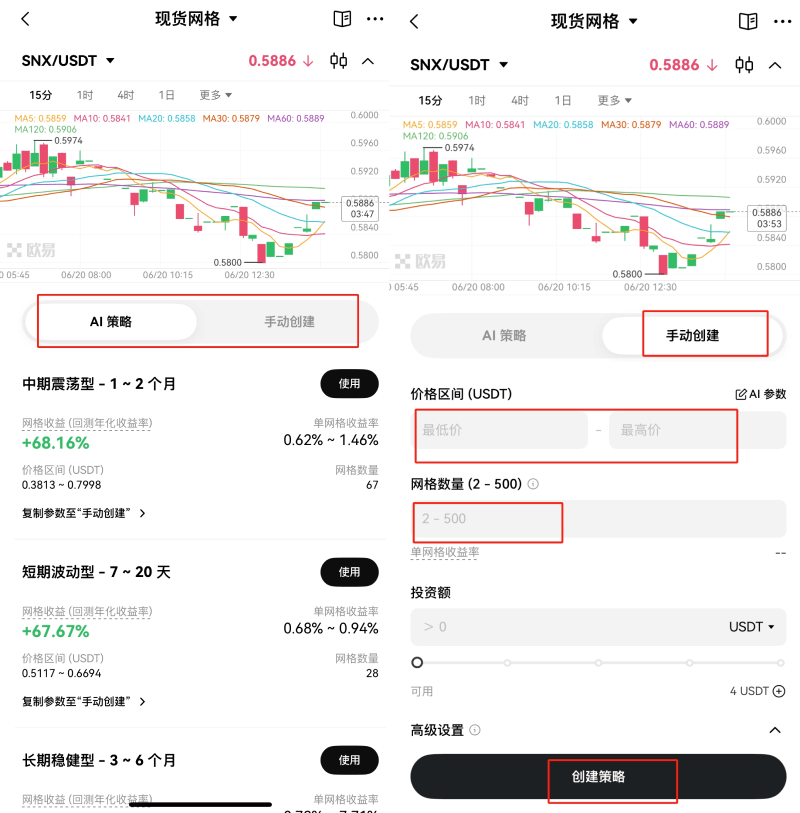The width and height of the screenshot is (800, 813).
Task: Tap the info icon next to 网格数量
Action: click(533, 483)
